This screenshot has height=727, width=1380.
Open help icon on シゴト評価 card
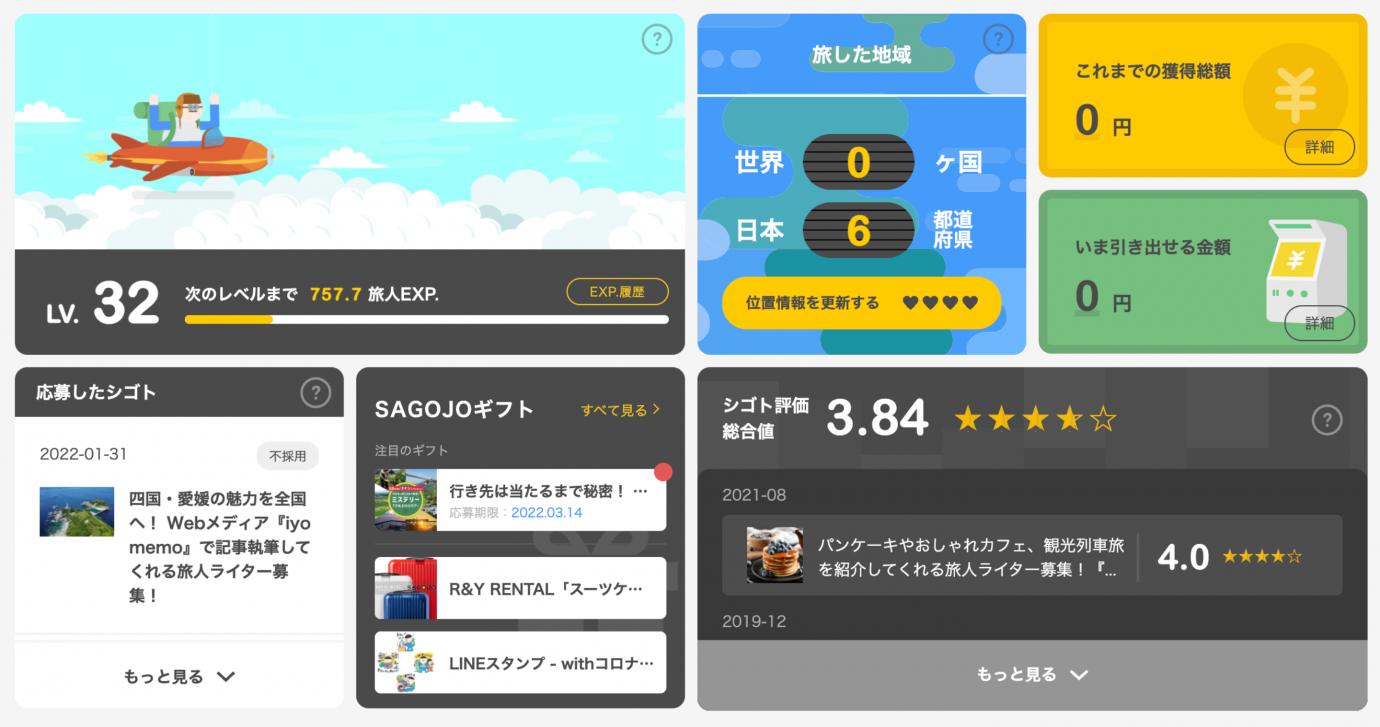pos(1326,420)
